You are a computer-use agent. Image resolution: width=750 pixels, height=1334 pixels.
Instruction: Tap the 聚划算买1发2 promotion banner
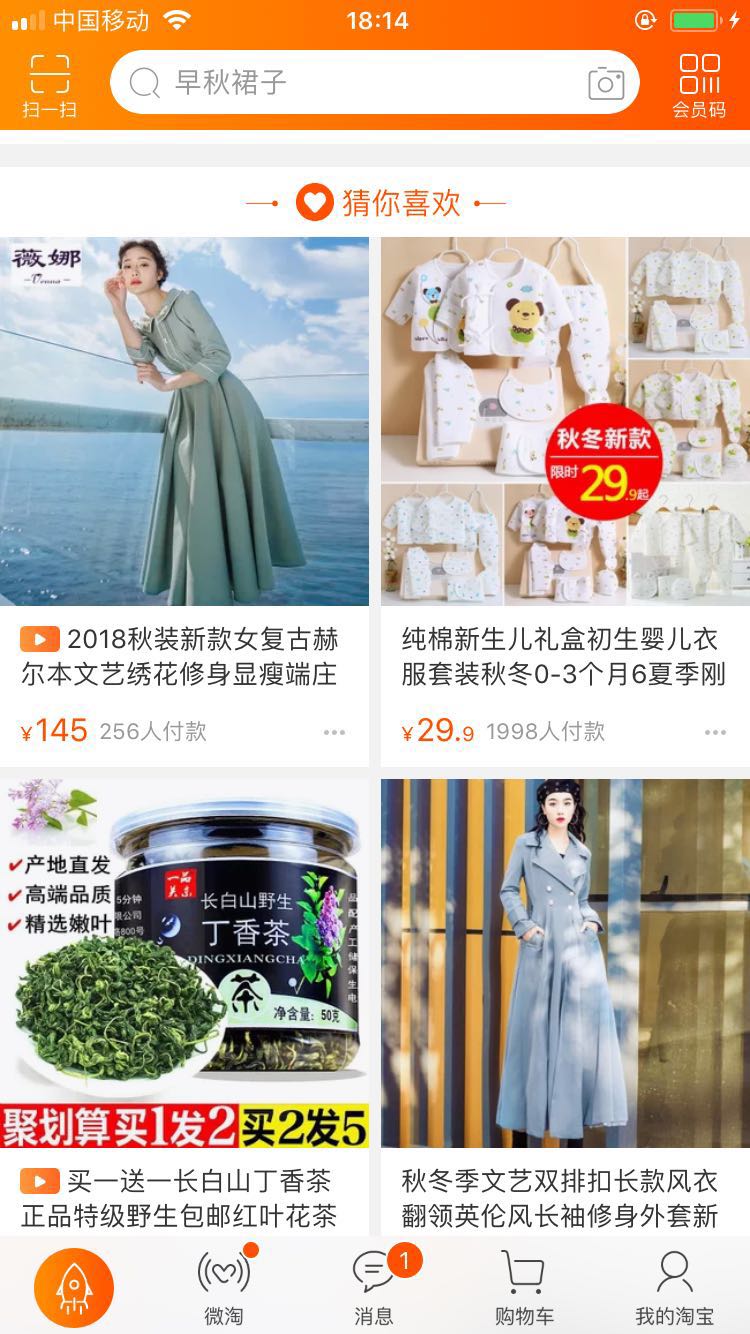pos(186,1125)
